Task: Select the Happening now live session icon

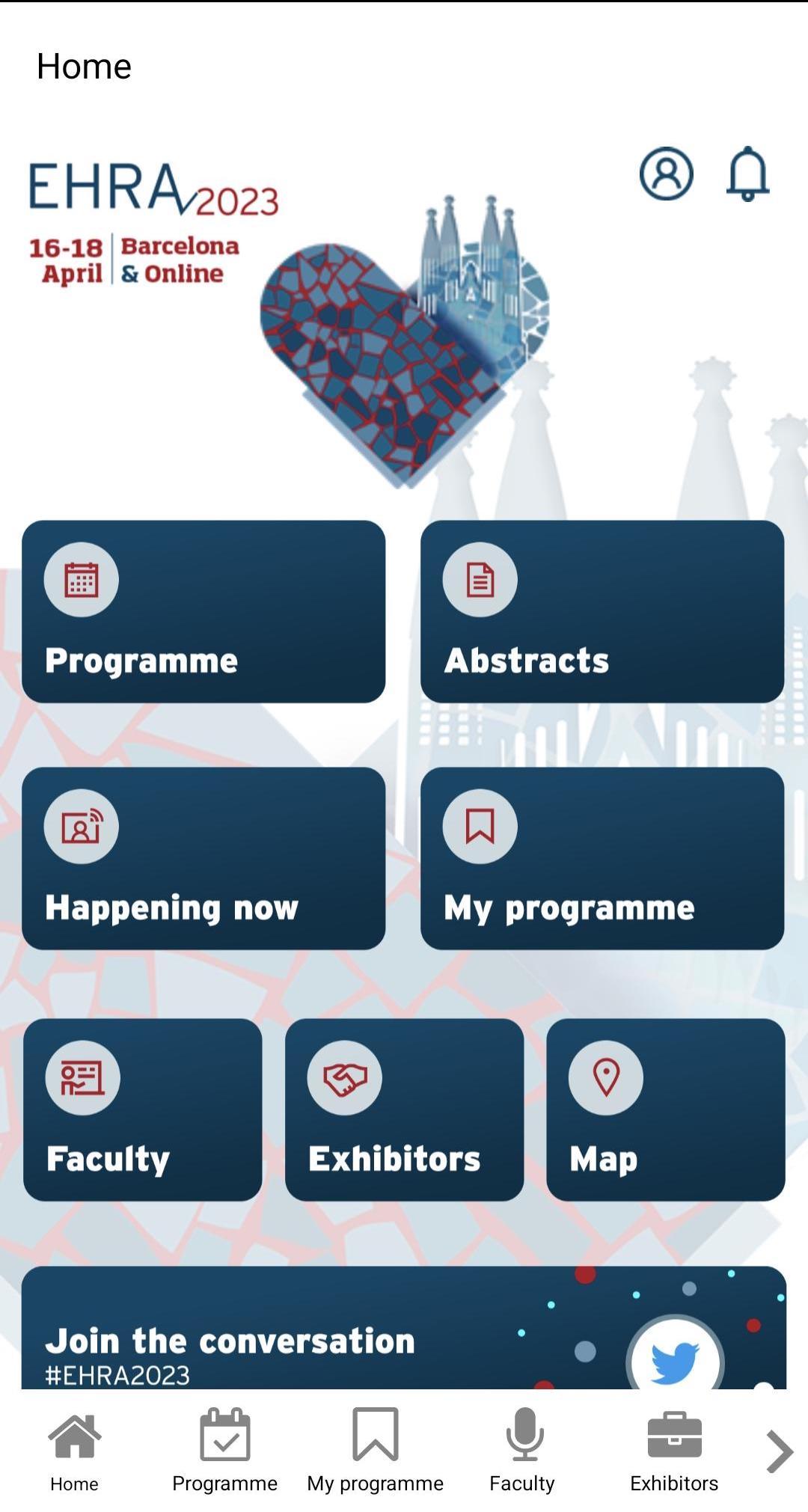Action: point(81,826)
